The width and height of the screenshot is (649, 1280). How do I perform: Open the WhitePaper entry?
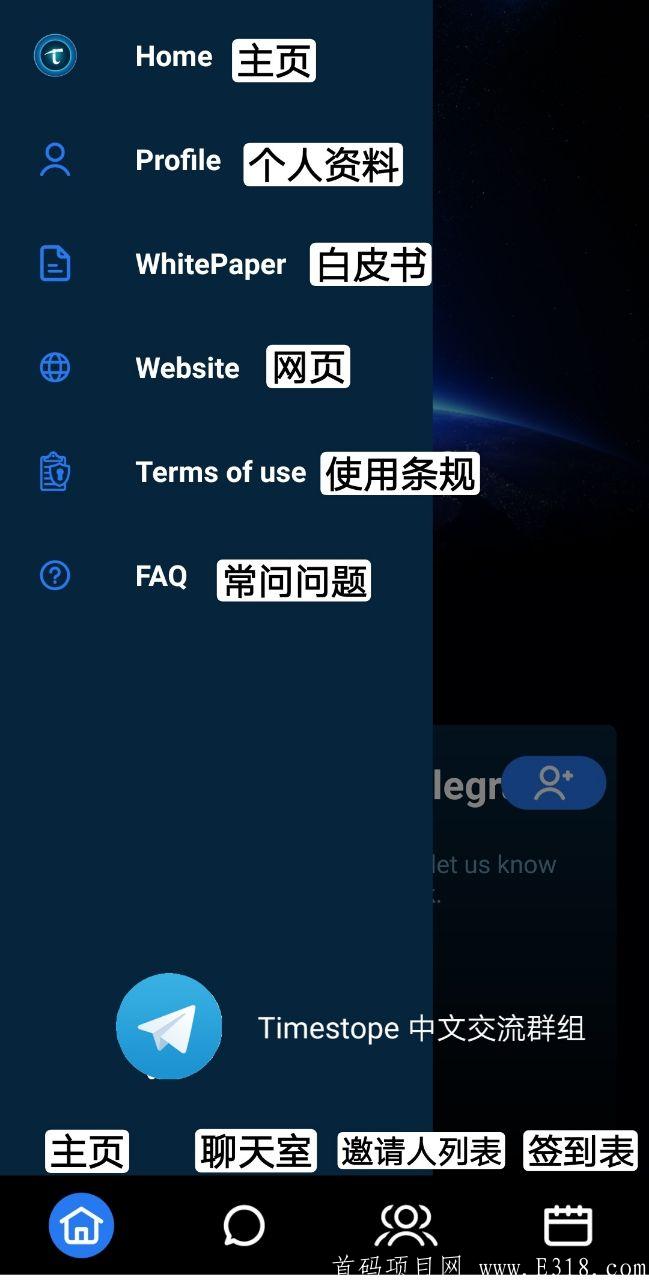click(210, 265)
